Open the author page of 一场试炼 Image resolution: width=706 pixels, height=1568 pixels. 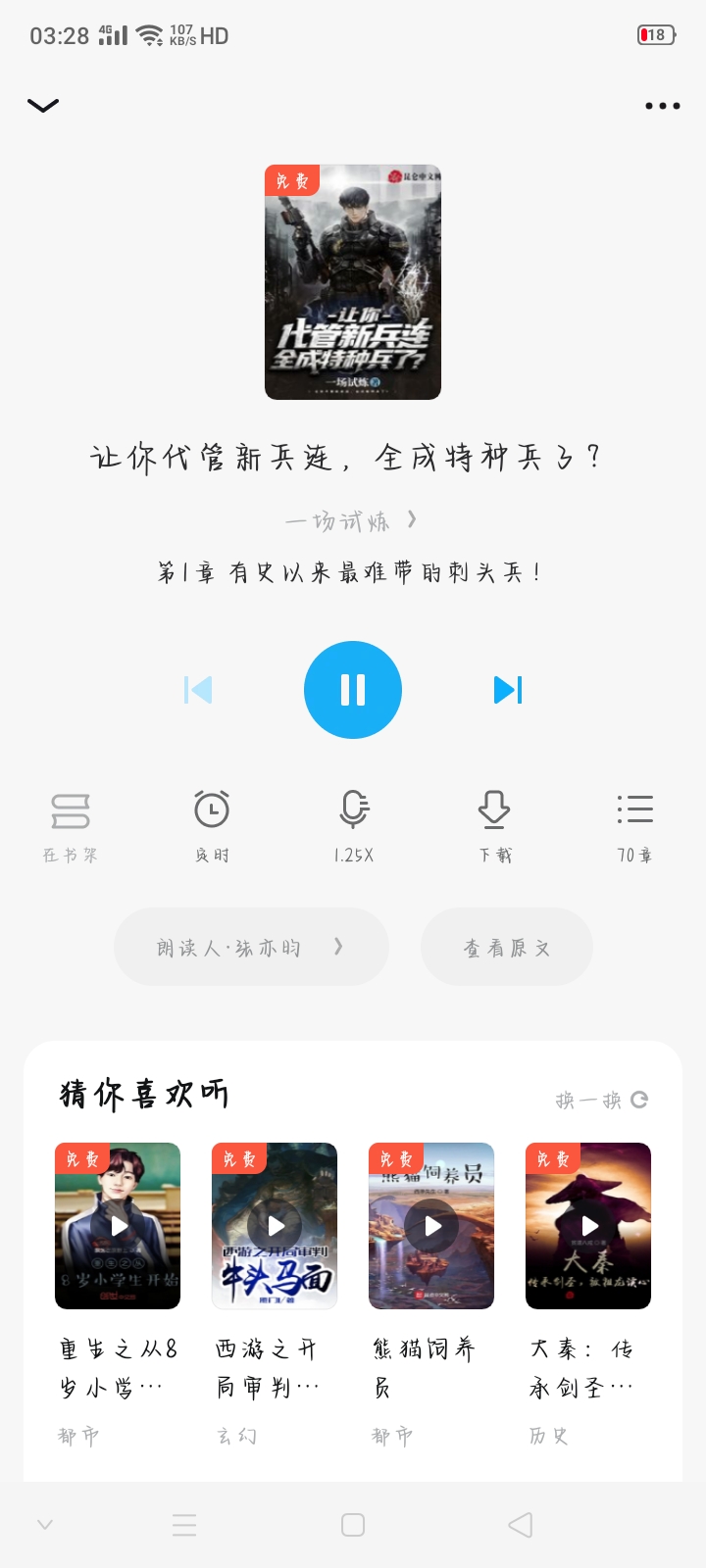click(x=351, y=521)
